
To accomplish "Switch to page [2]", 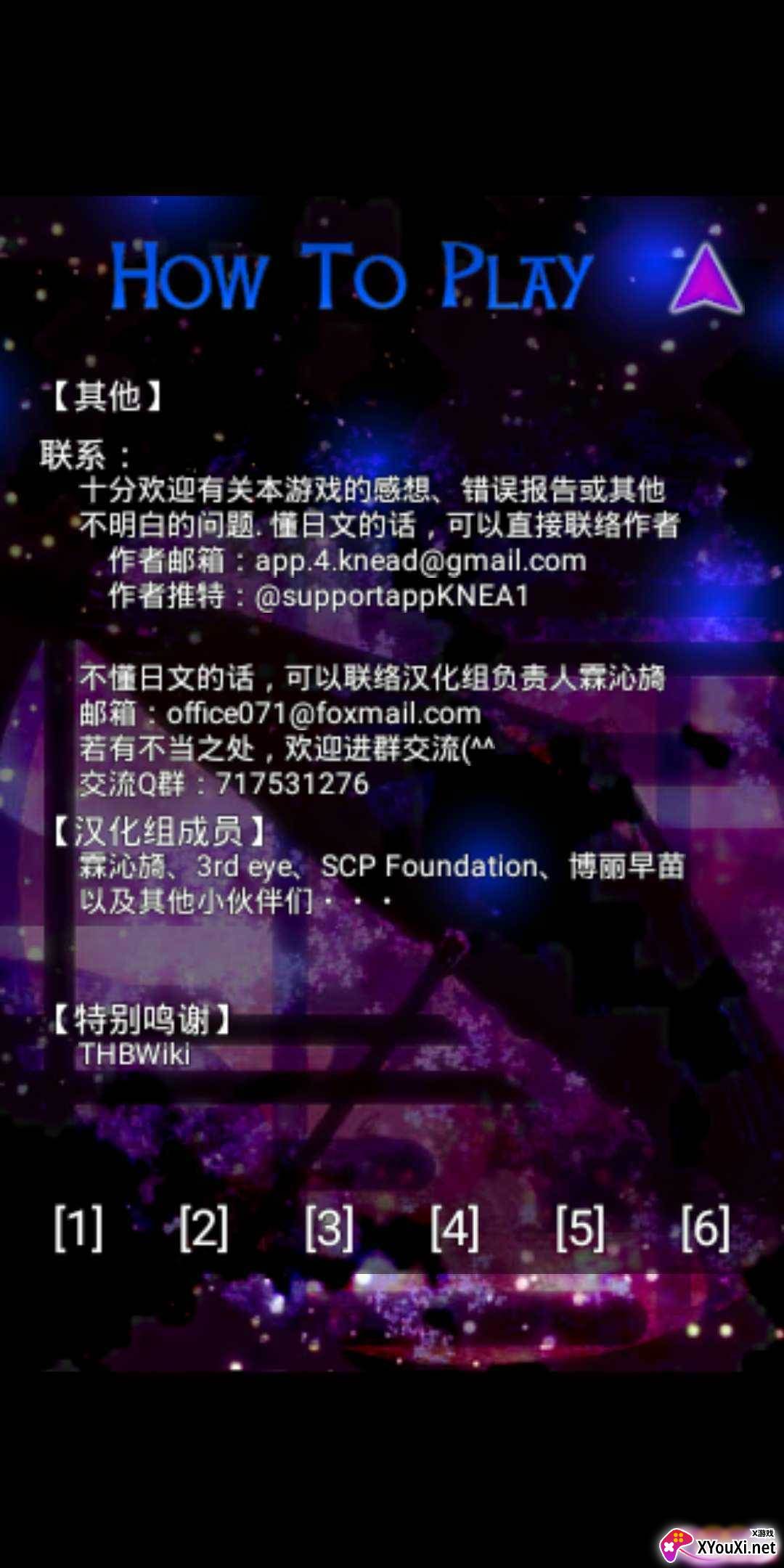I will pyautogui.click(x=204, y=1228).
